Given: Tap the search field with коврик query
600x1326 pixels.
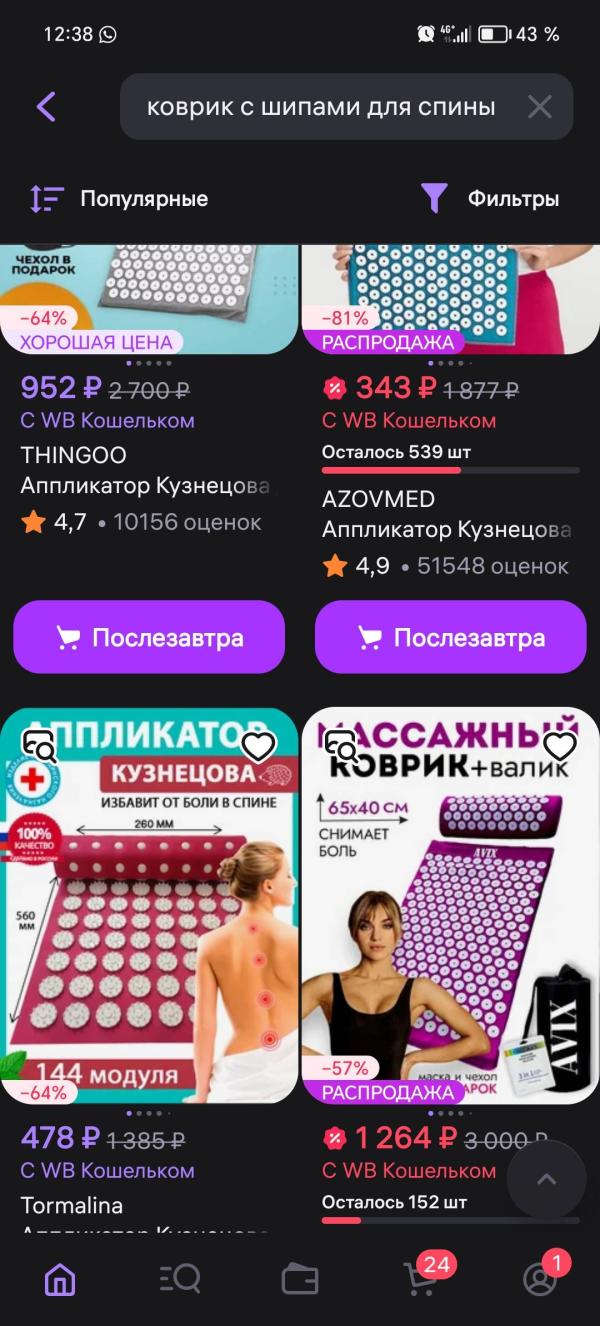Looking at the screenshot, I should [x=320, y=107].
